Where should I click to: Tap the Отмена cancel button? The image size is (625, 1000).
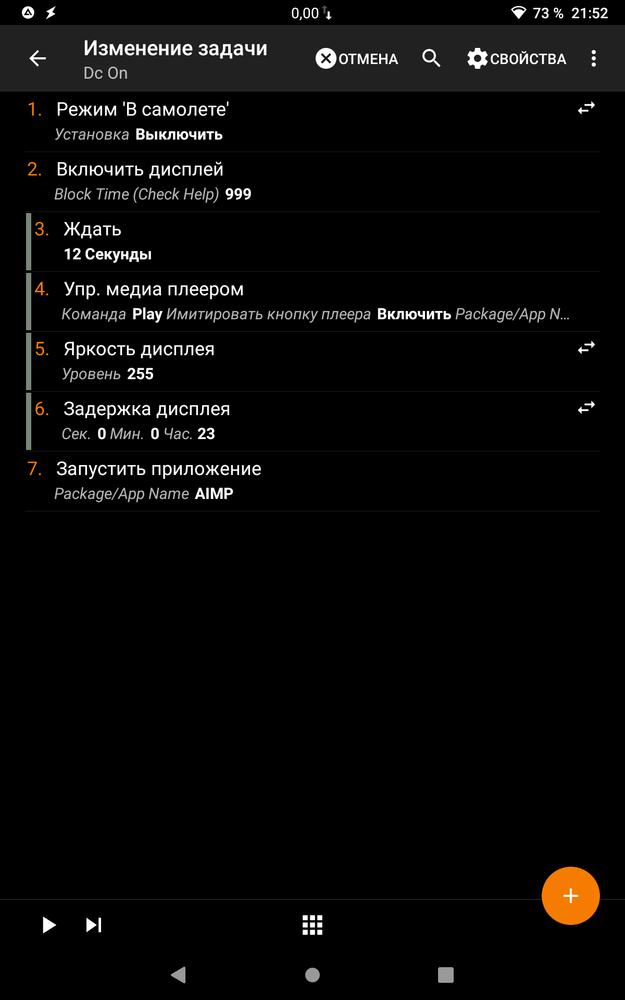(357, 59)
